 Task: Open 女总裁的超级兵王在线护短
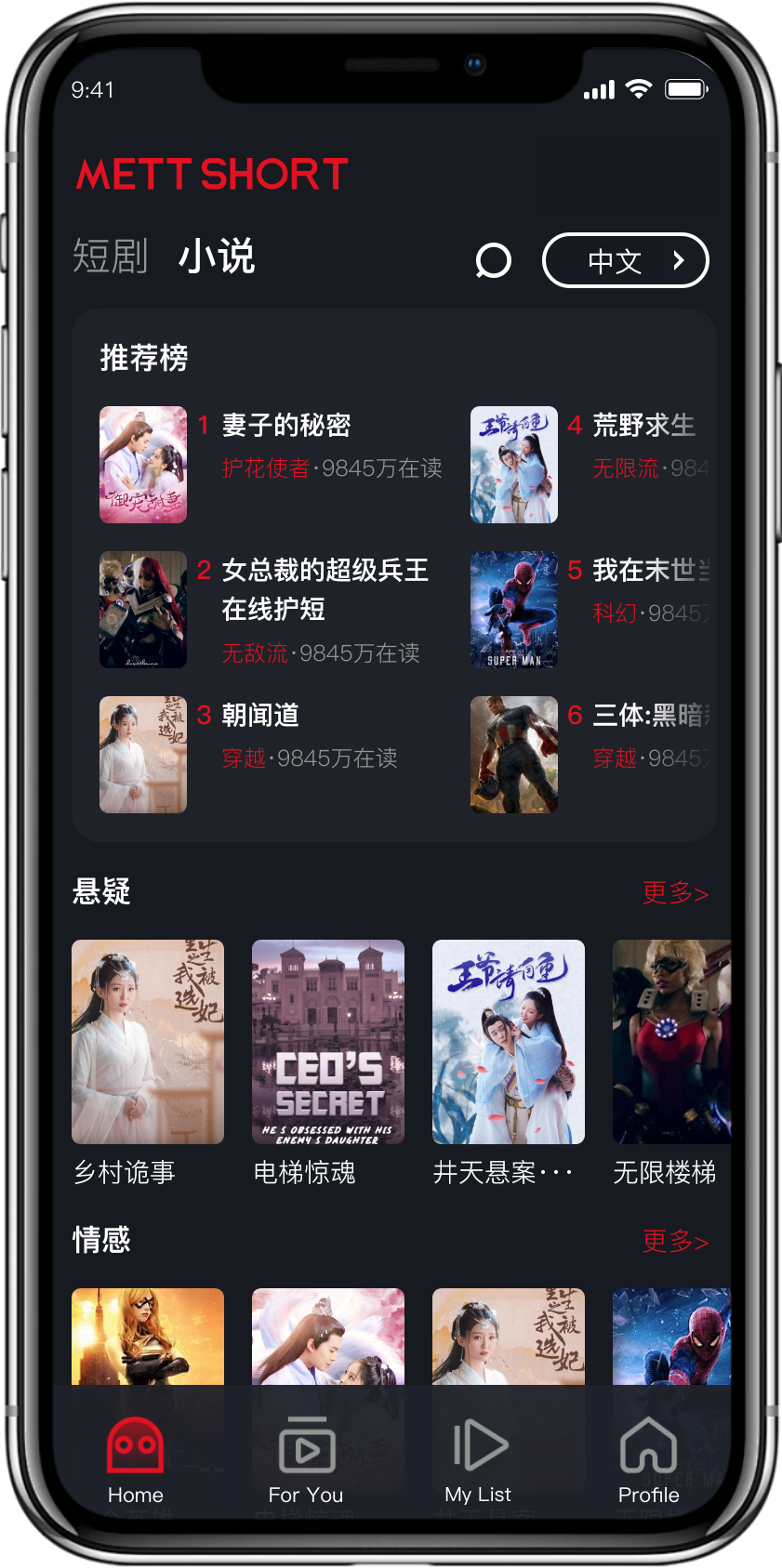point(324,589)
